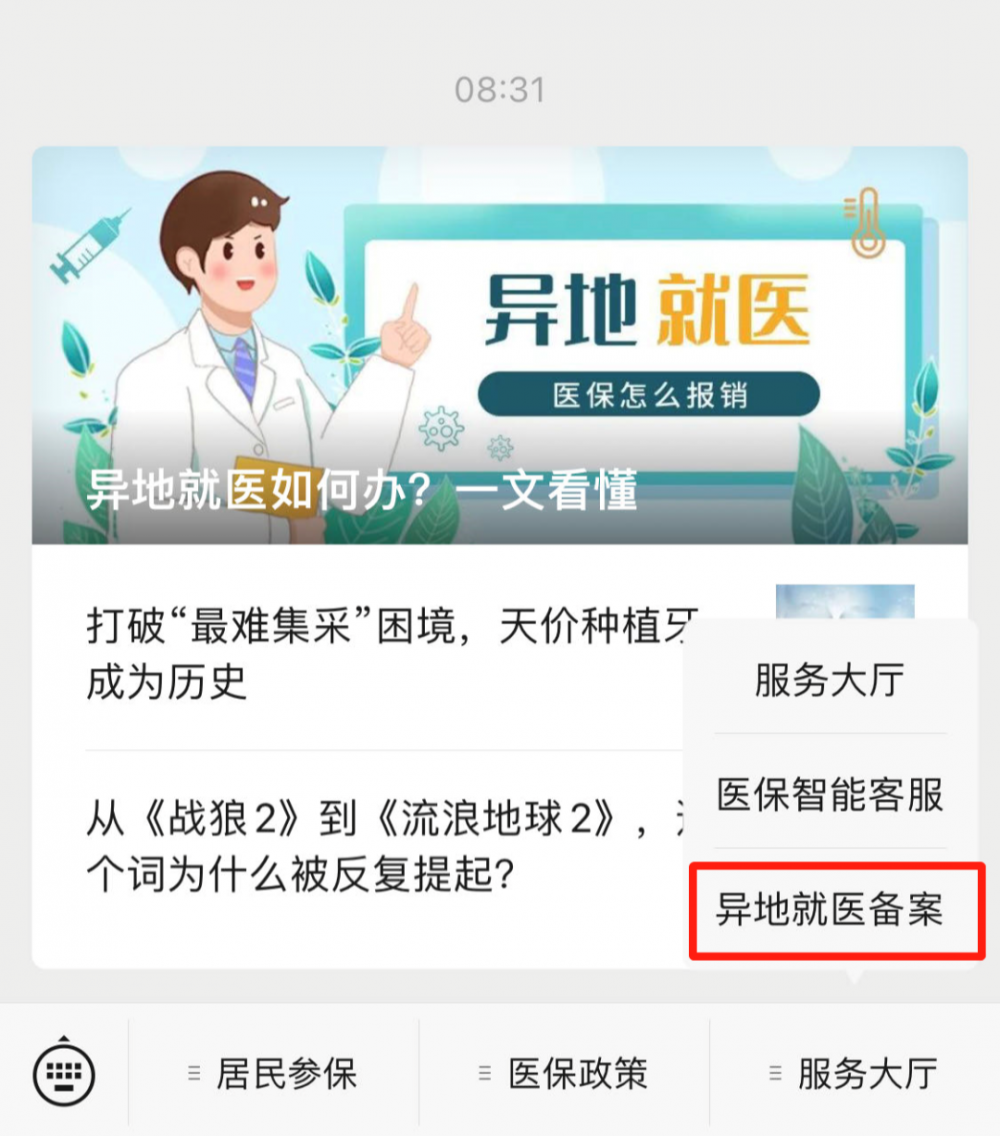The image size is (1000, 1136).
Task: Open the 异地就医如何办 article banner
Action: click(500, 345)
